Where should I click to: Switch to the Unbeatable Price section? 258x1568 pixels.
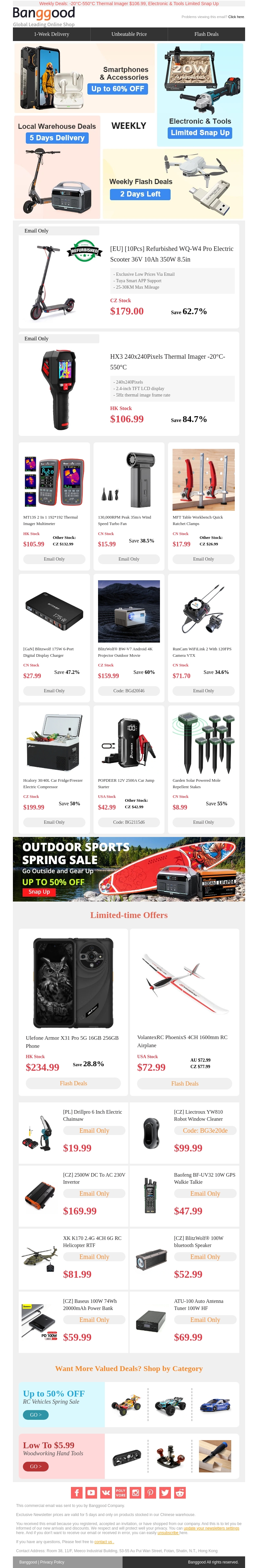pyautogui.click(x=129, y=34)
